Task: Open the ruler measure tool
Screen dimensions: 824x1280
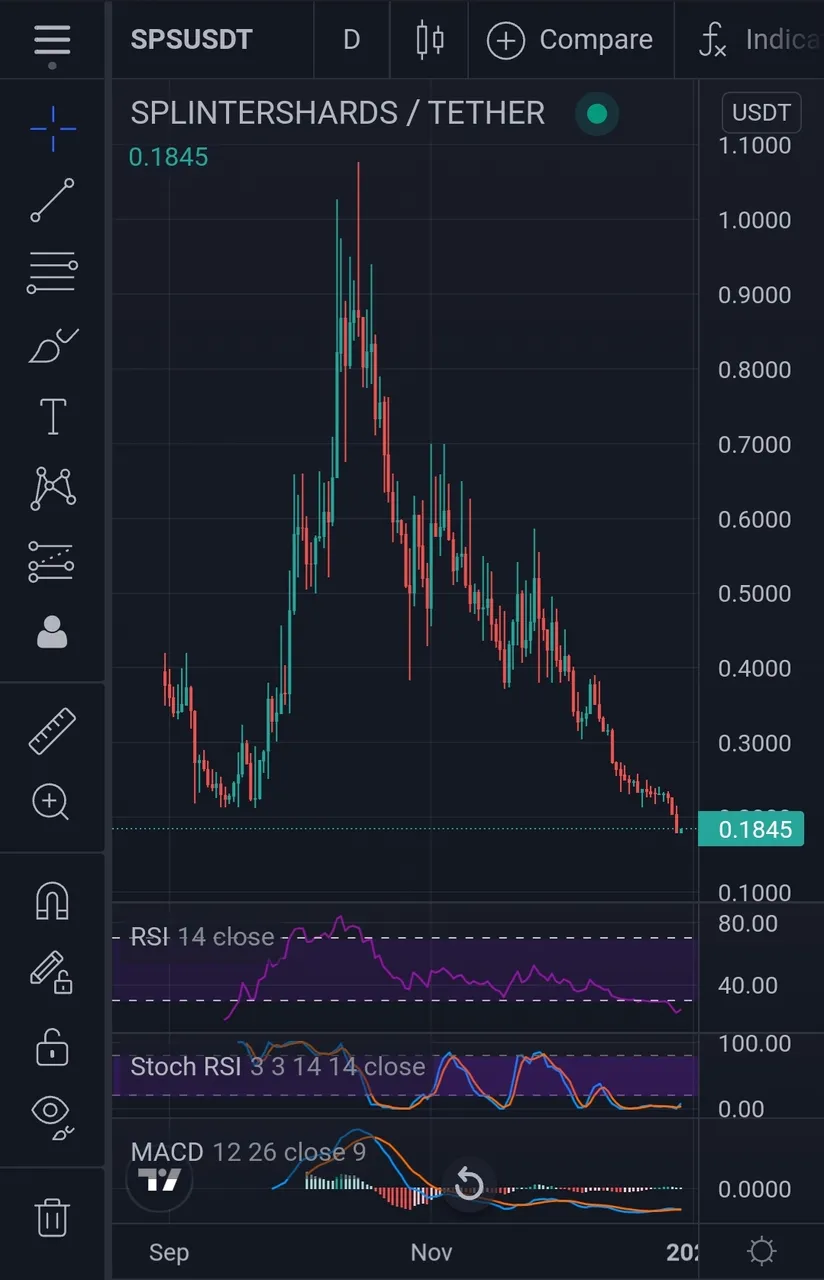Action: [52, 731]
